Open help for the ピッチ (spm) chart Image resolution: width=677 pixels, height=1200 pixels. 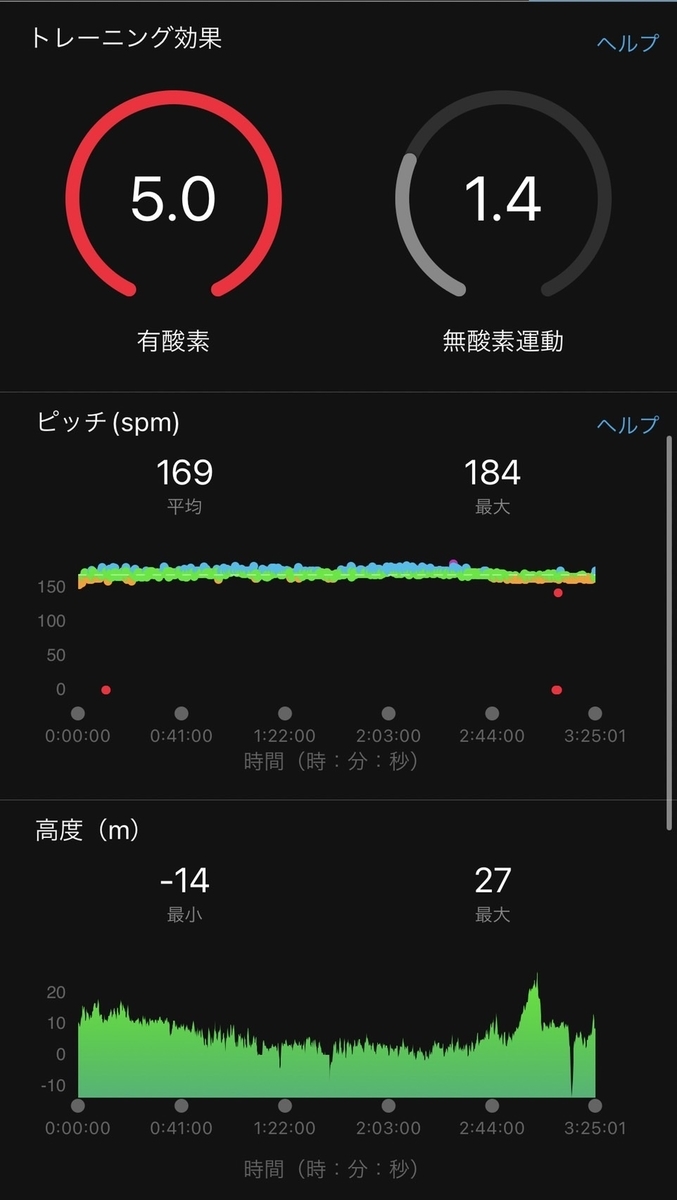coord(628,425)
